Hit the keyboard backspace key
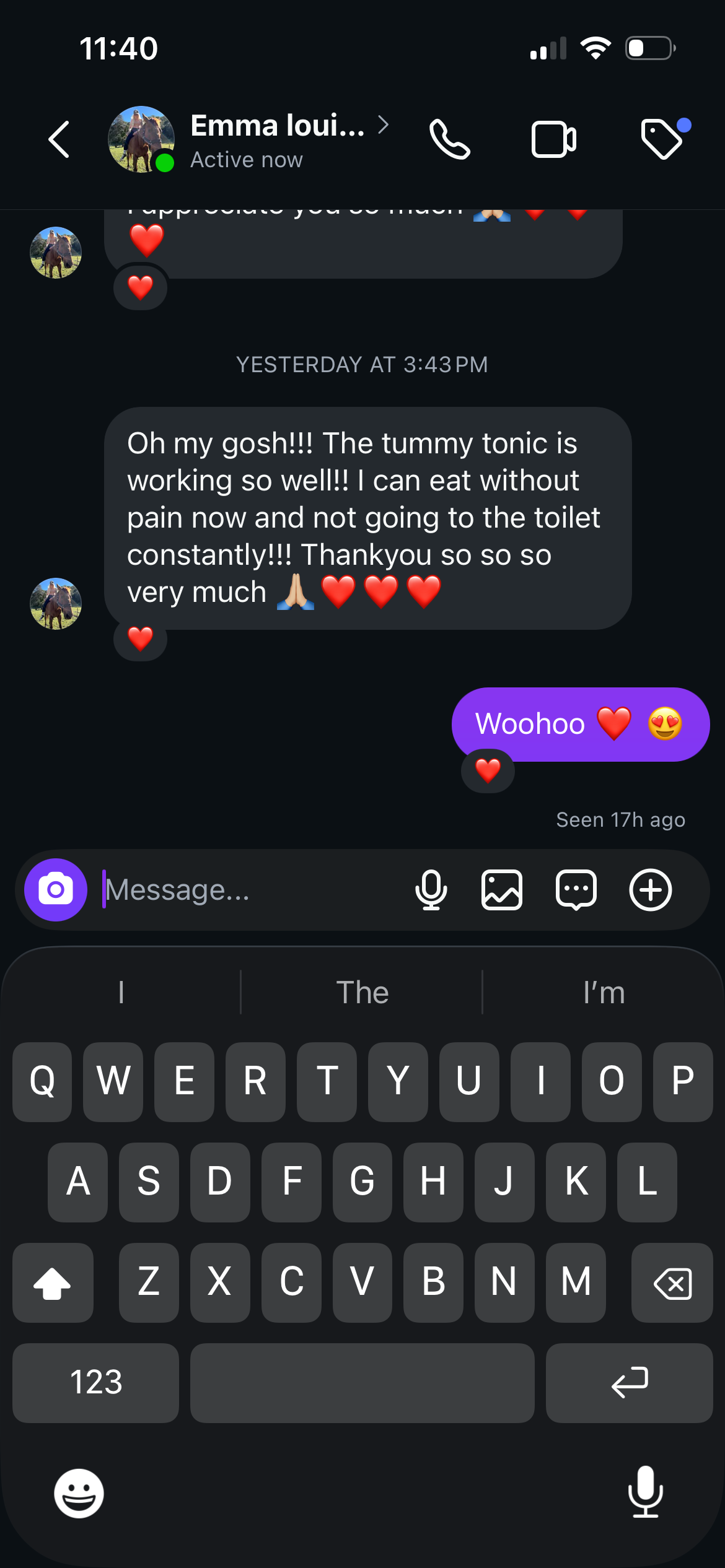The height and width of the screenshot is (1568, 725). pyautogui.click(x=672, y=1283)
